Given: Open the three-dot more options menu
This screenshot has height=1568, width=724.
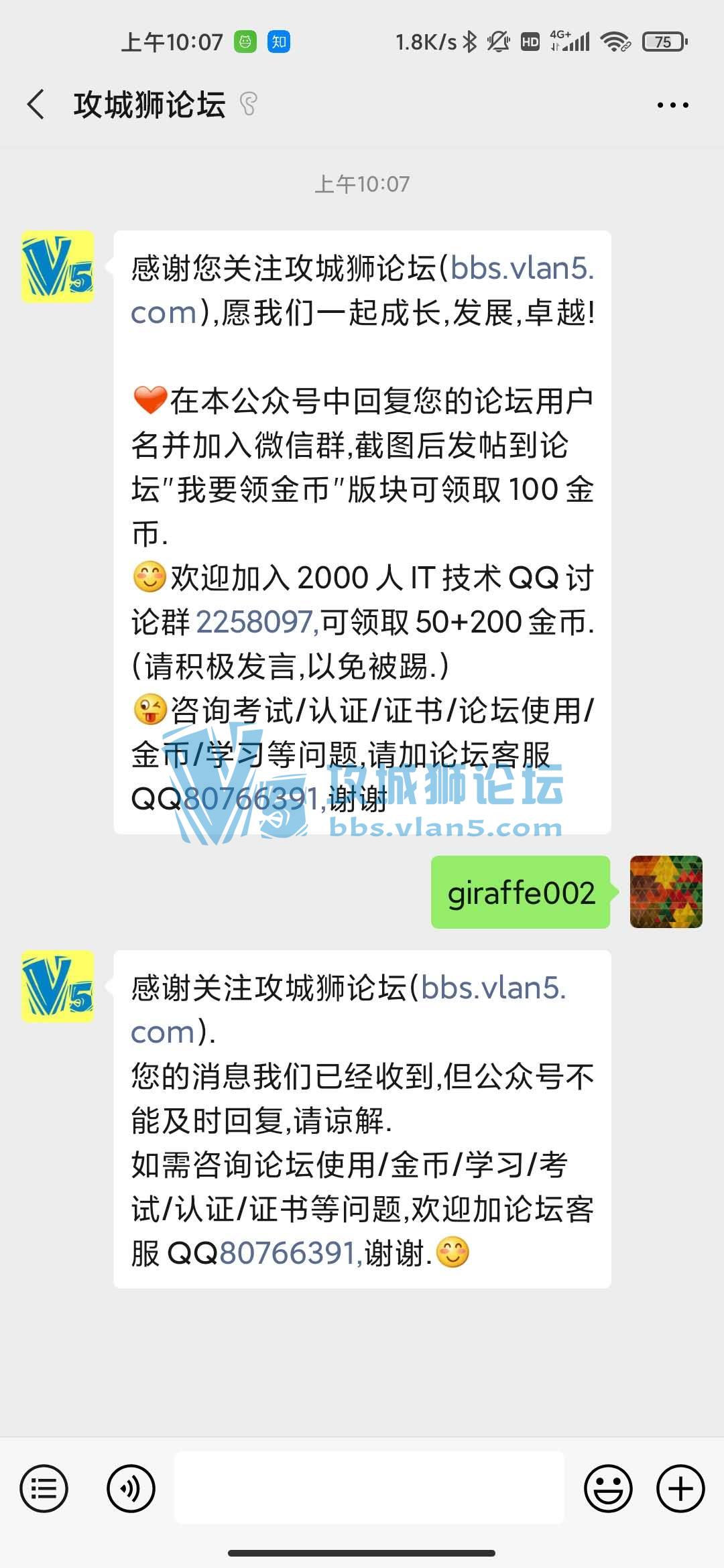Looking at the screenshot, I should 672,105.
